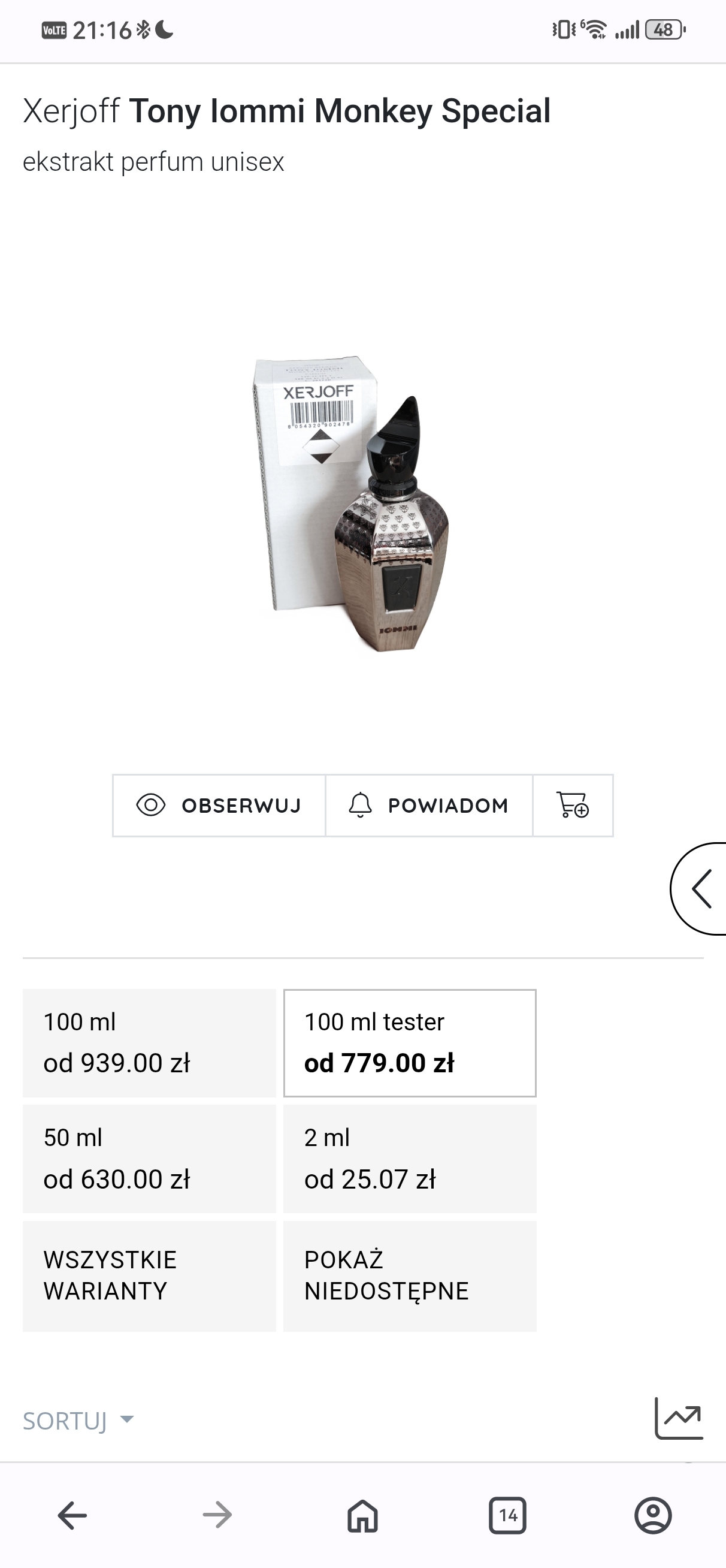Expand the side panel arrow
Viewport: 726px width, 1568px height.
[x=701, y=889]
